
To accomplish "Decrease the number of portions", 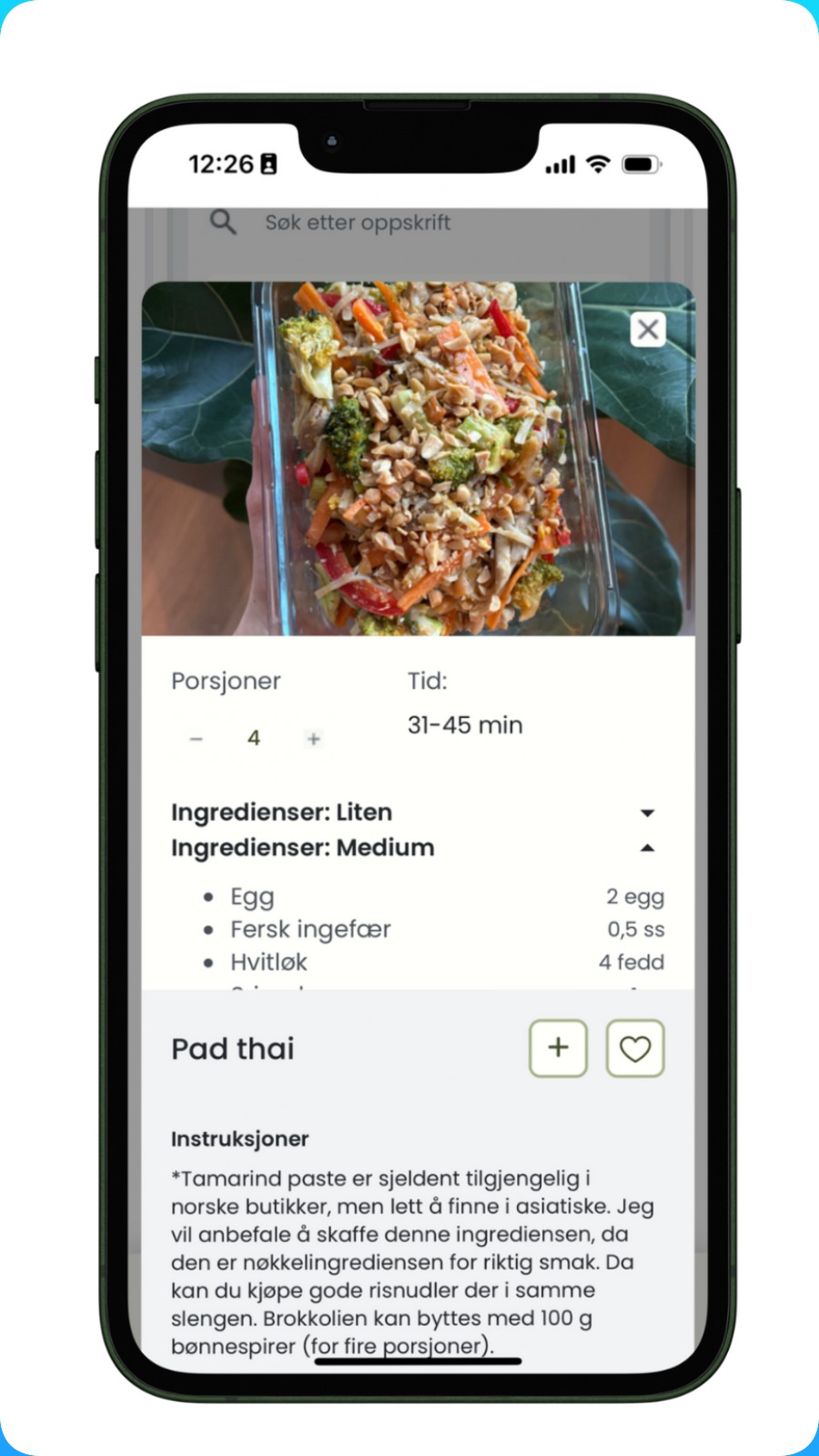I will point(197,739).
